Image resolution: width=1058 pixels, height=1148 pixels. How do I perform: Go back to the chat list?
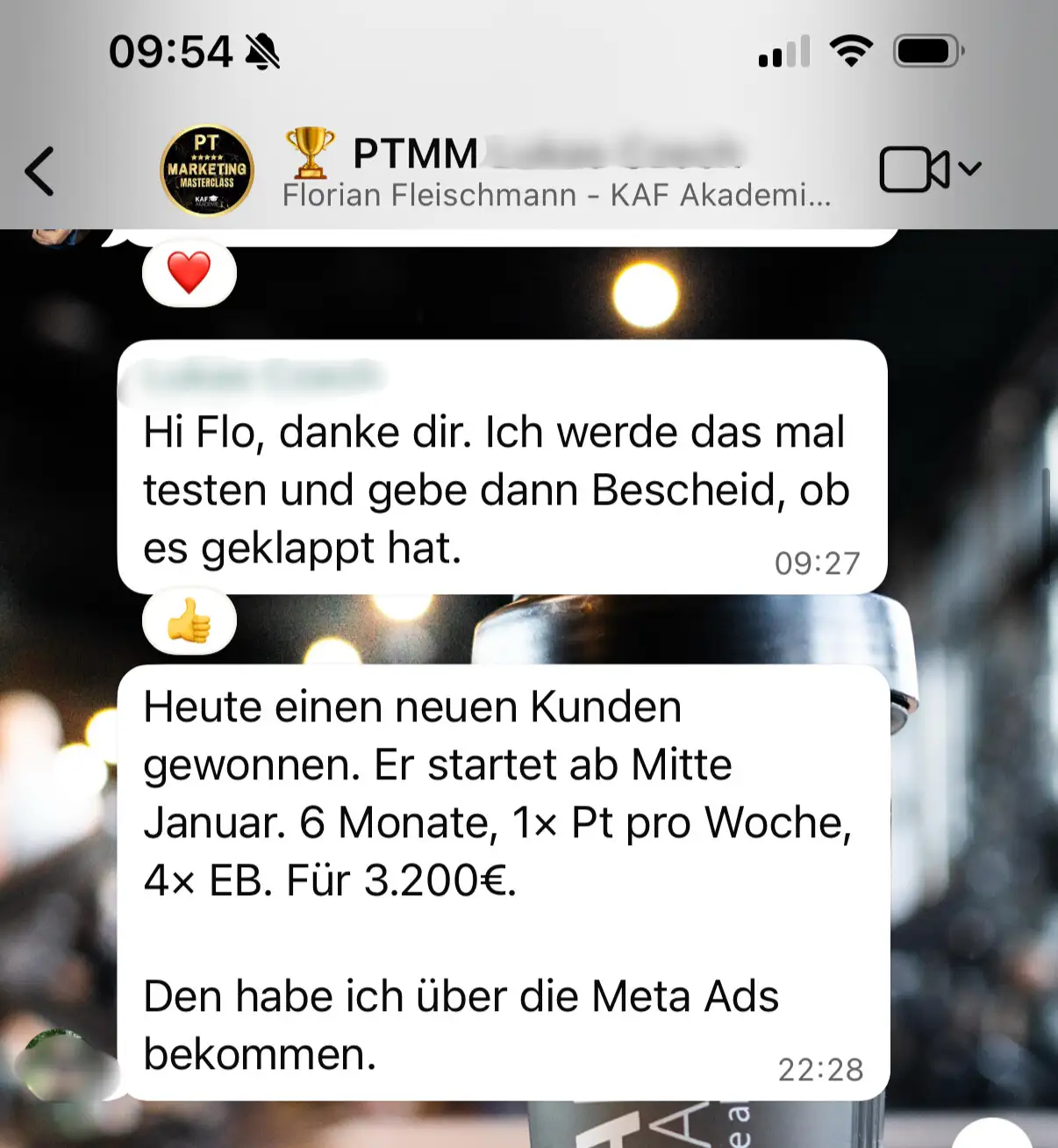click(40, 170)
